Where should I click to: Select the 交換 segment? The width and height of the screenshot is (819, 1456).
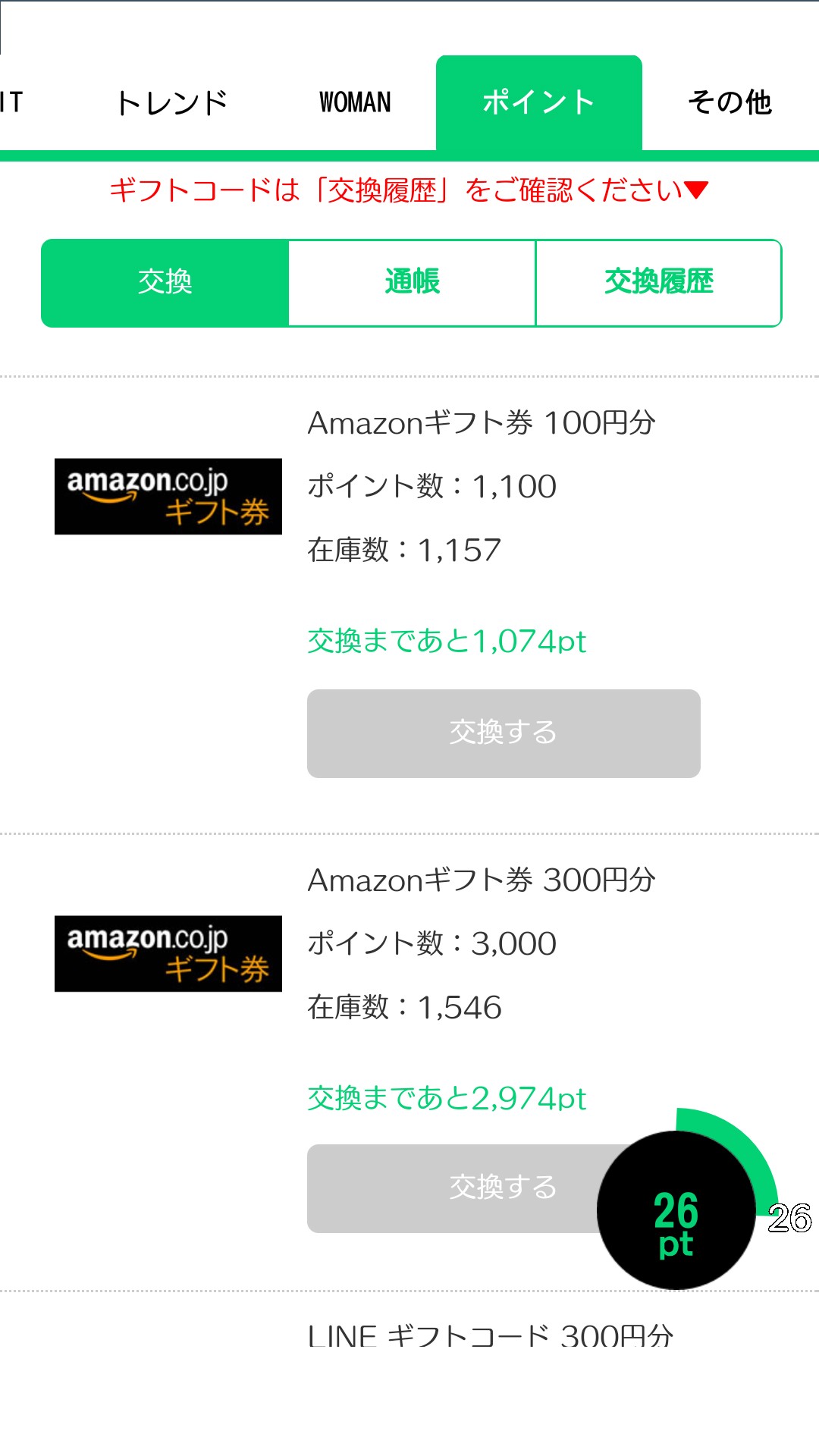165,283
